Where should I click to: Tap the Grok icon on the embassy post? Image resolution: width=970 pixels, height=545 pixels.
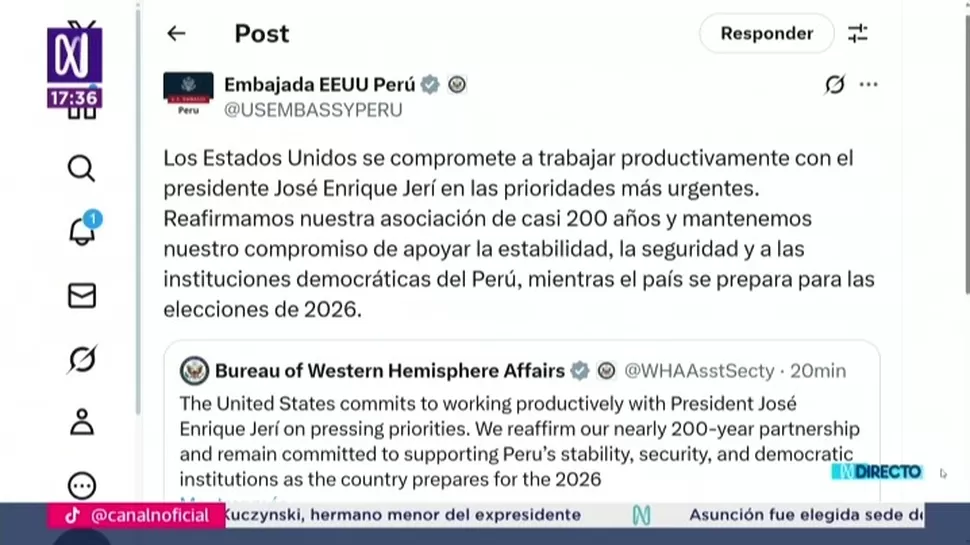(x=834, y=86)
